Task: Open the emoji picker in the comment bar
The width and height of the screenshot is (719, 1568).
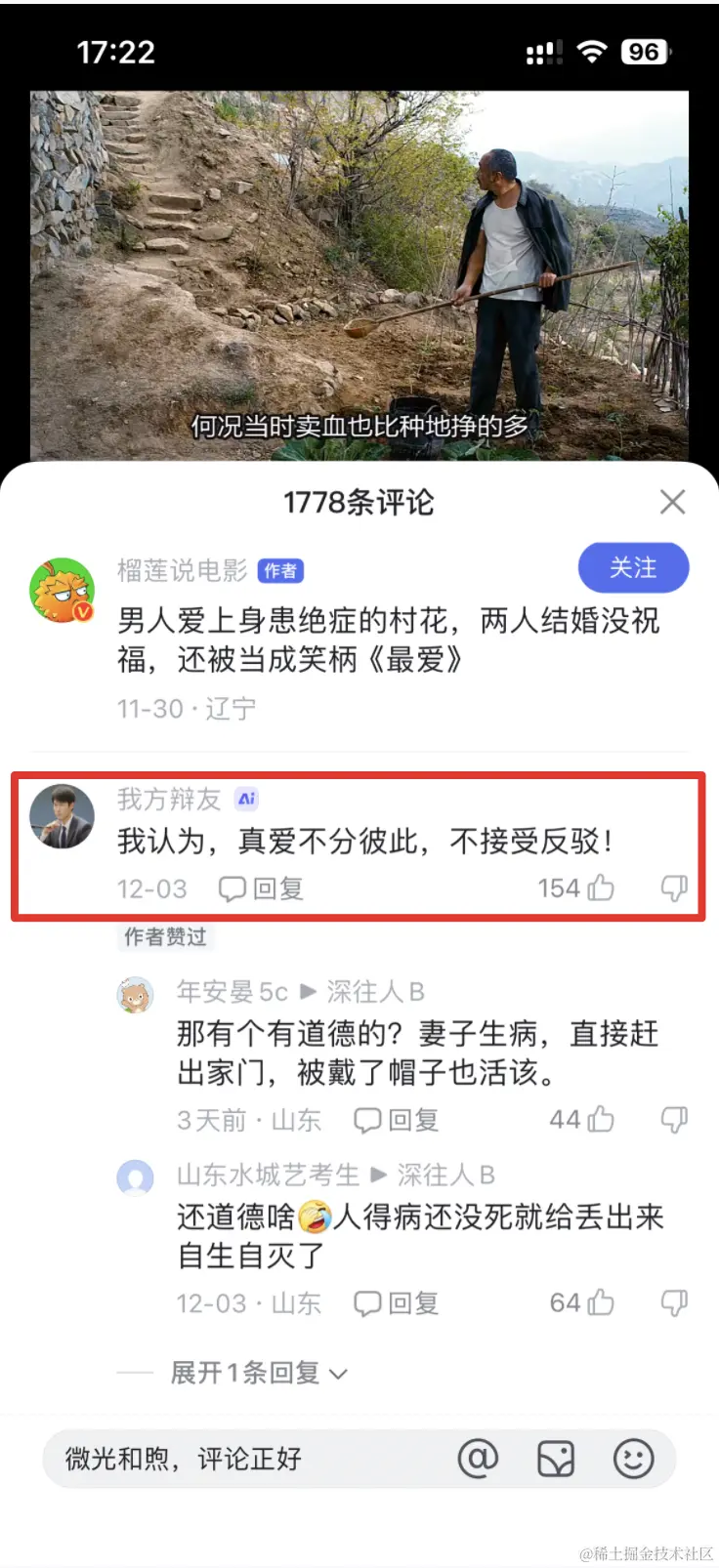Action: pyautogui.click(x=633, y=1459)
